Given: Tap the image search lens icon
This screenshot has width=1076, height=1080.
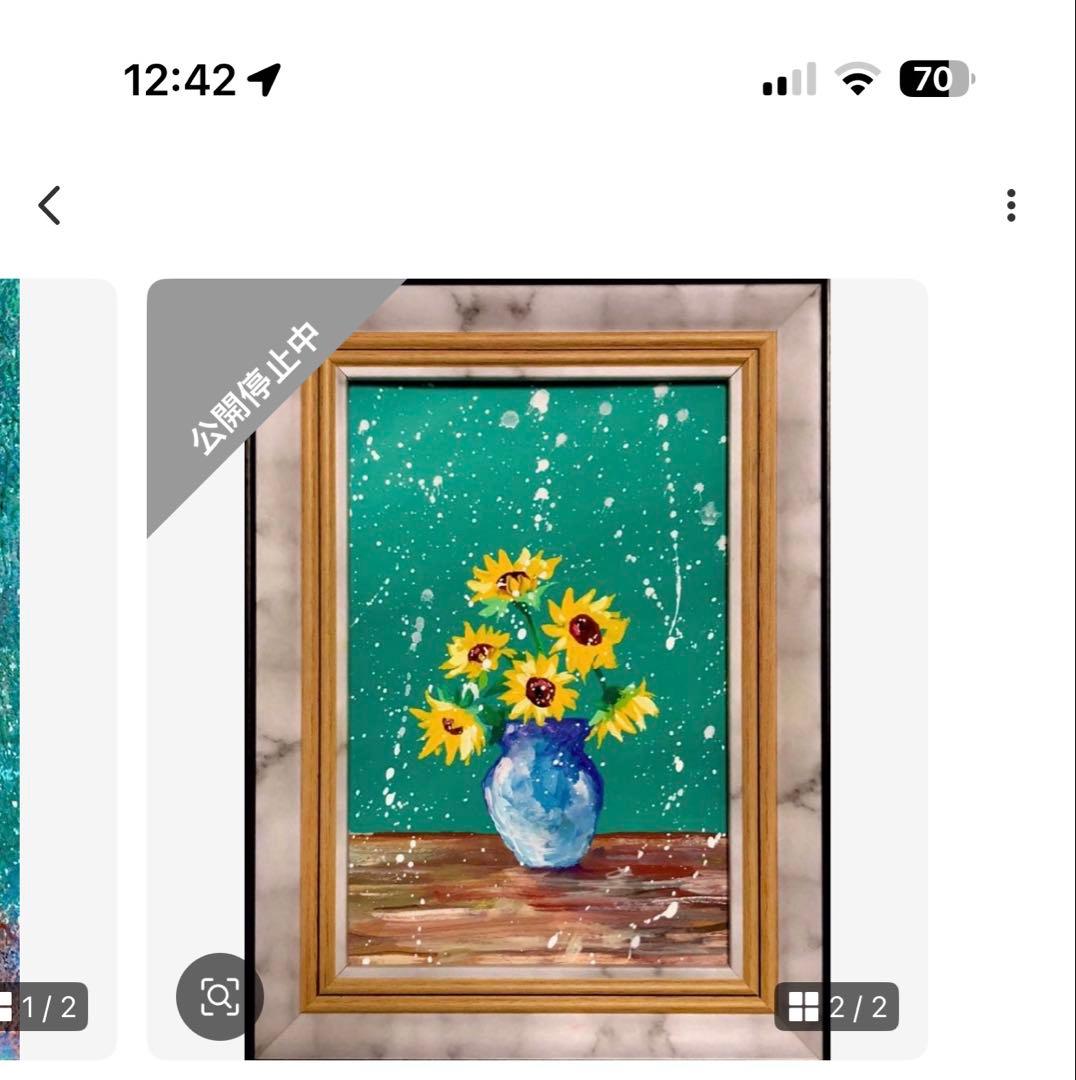Looking at the screenshot, I should coord(219,996).
